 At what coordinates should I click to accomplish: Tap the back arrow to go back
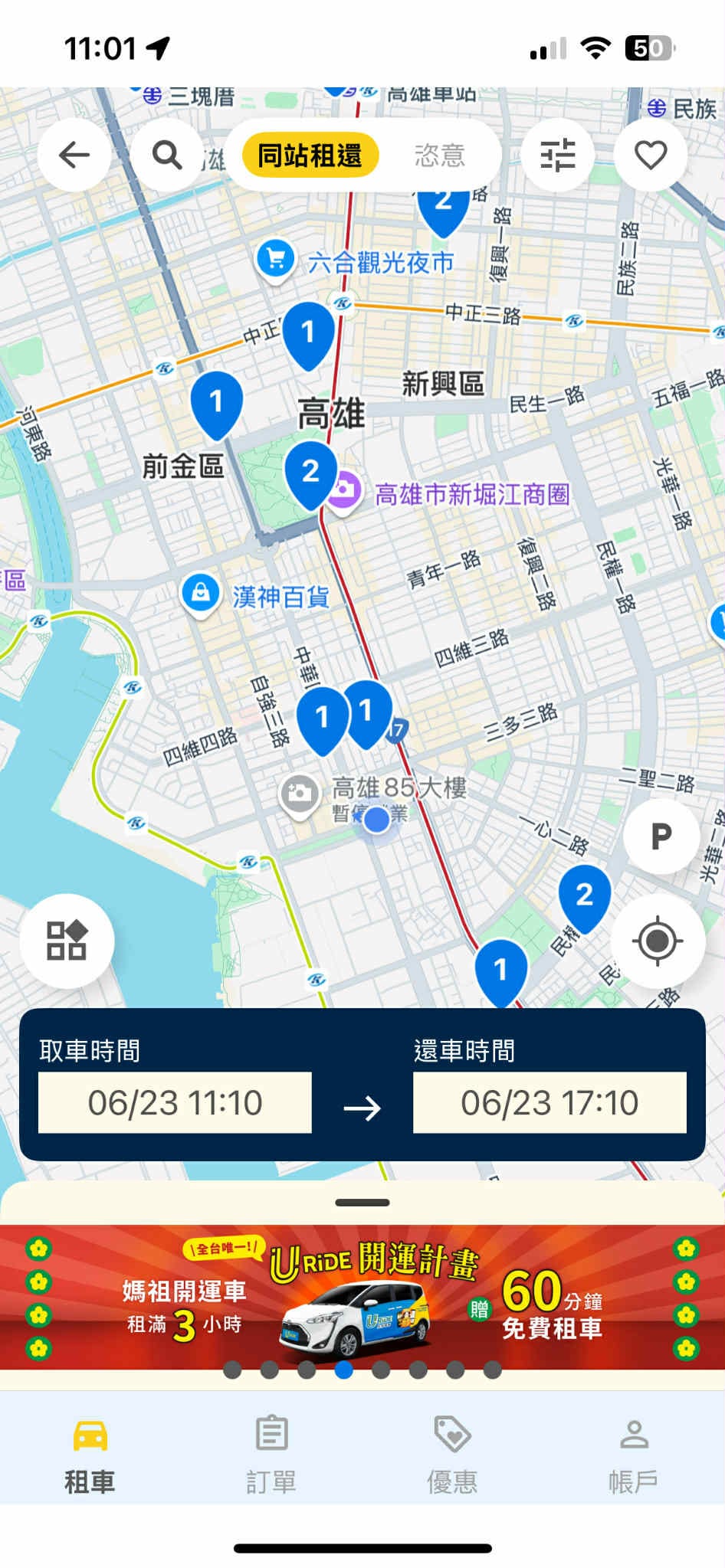[x=74, y=155]
